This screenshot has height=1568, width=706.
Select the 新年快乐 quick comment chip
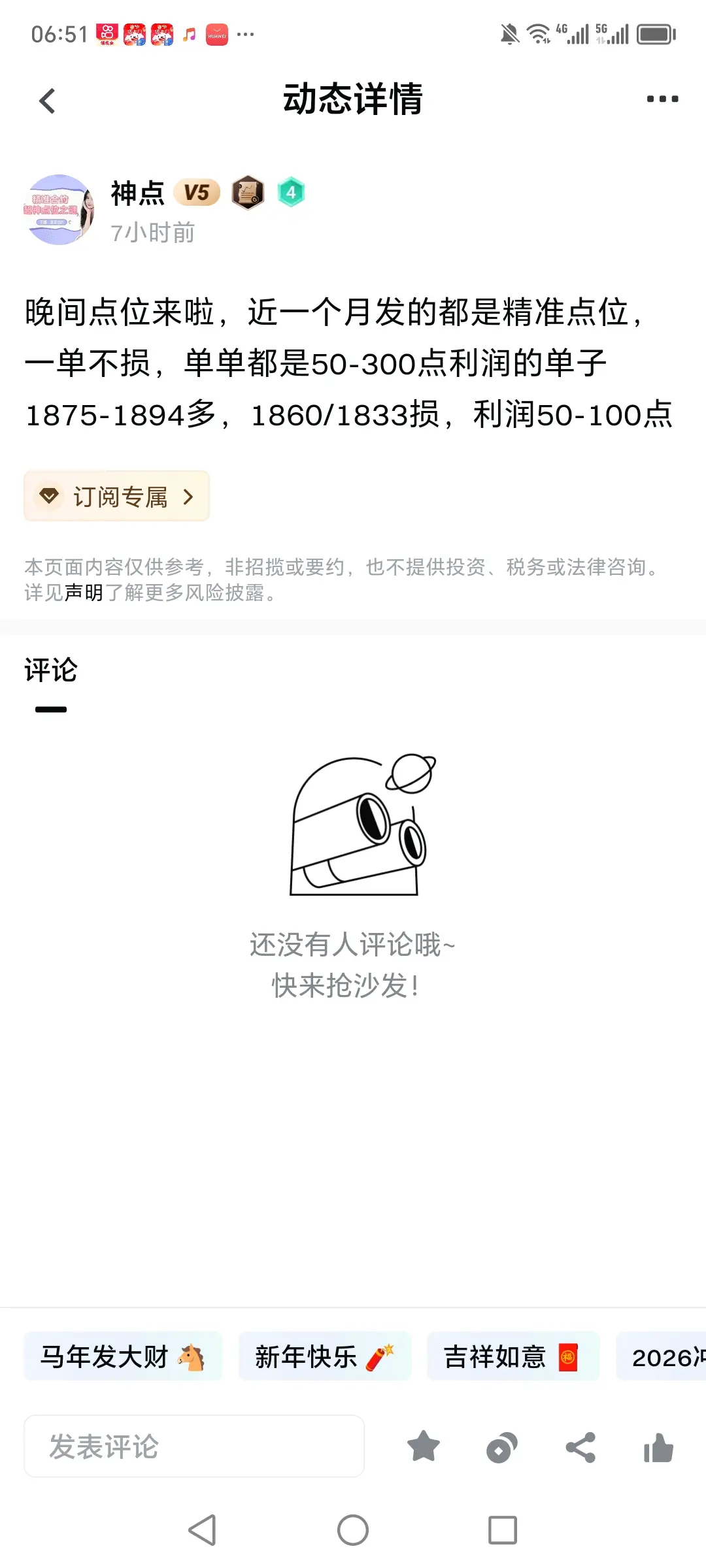[x=325, y=1356]
